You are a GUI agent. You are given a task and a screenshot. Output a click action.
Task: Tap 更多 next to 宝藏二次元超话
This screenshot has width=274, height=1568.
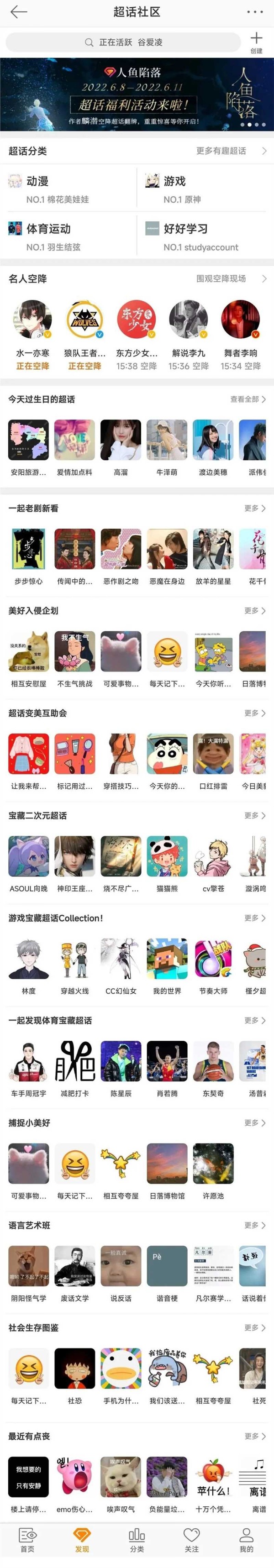tap(254, 815)
